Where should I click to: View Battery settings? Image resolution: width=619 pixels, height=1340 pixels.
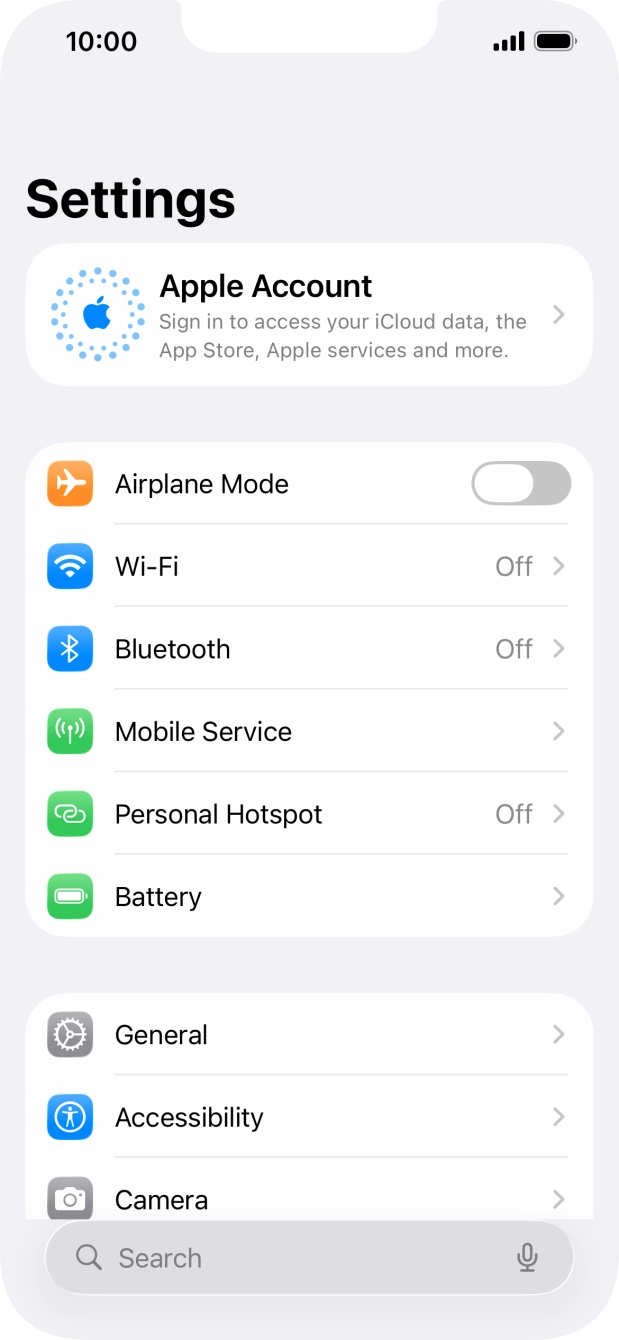coord(308,897)
